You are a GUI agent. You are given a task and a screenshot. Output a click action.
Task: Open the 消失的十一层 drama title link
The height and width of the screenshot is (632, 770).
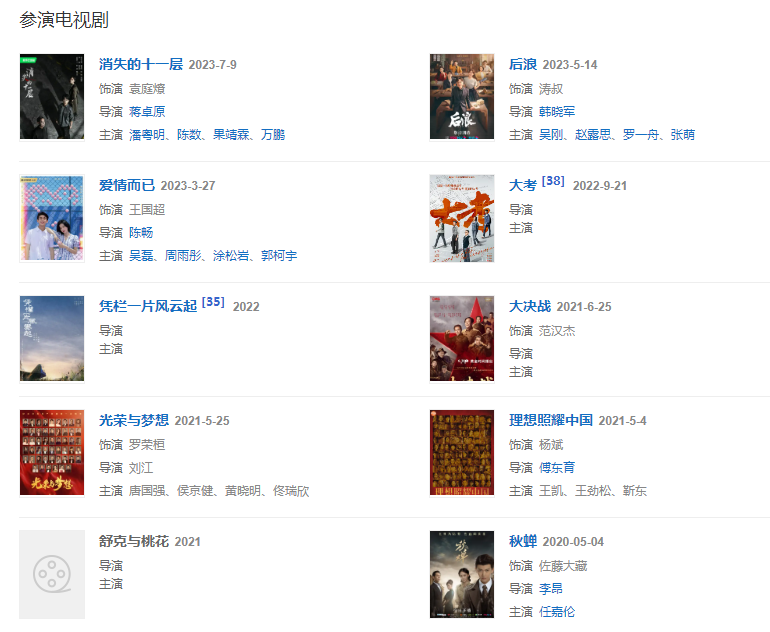(141, 65)
